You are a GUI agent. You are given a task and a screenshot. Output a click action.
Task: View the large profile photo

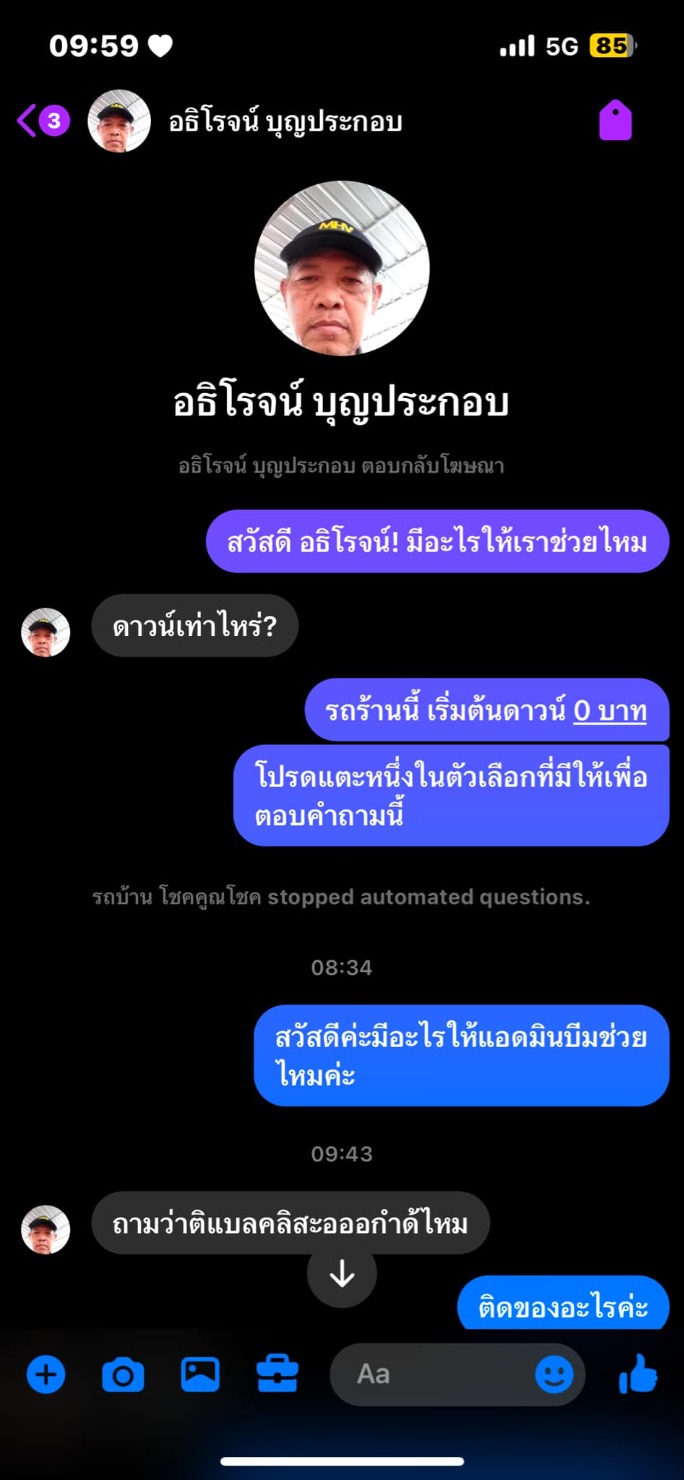coord(342,268)
